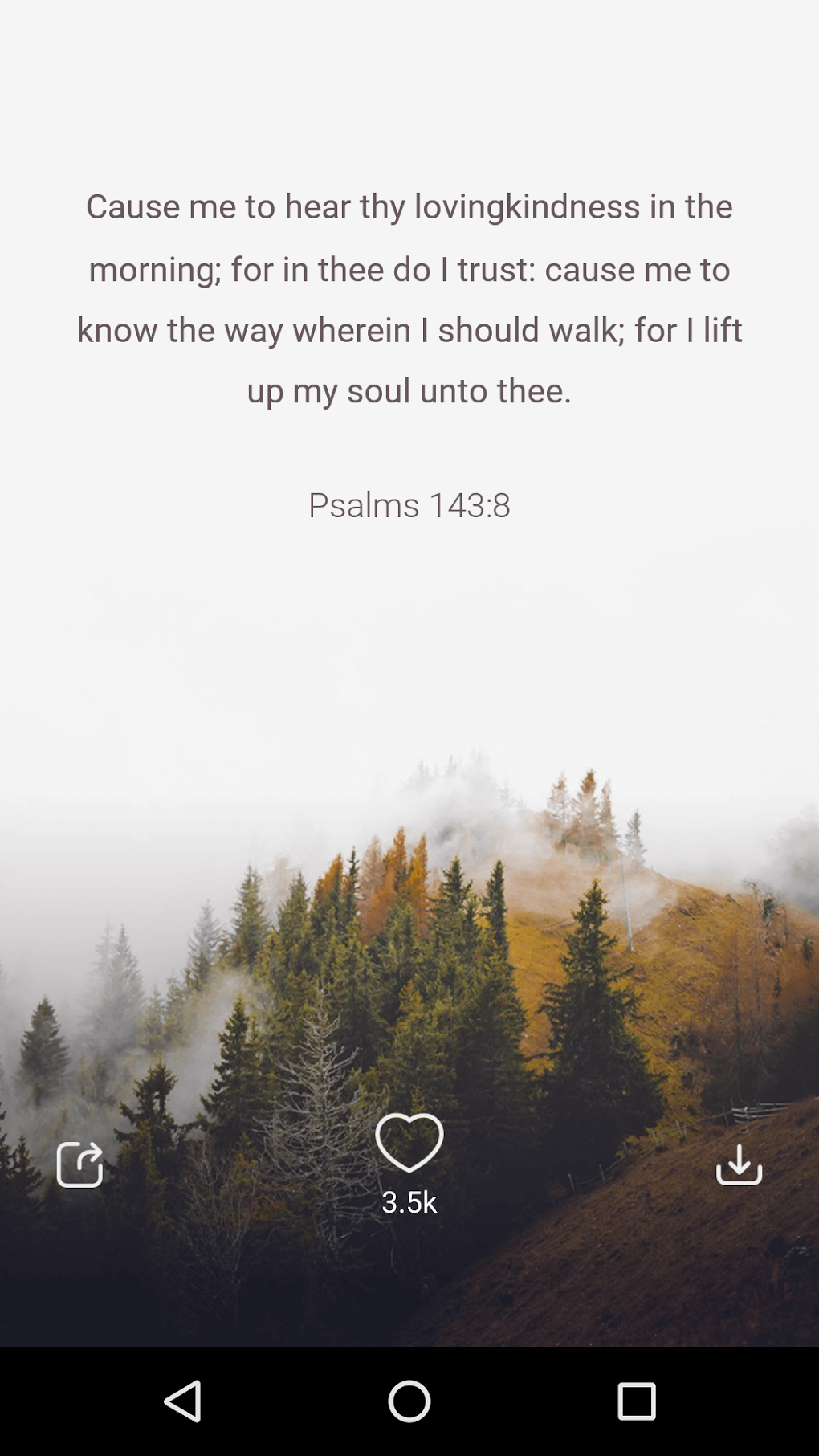Screen dimensions: 819x1456
Task: Go back using the system back button
Action: [x=183, y=1401]
